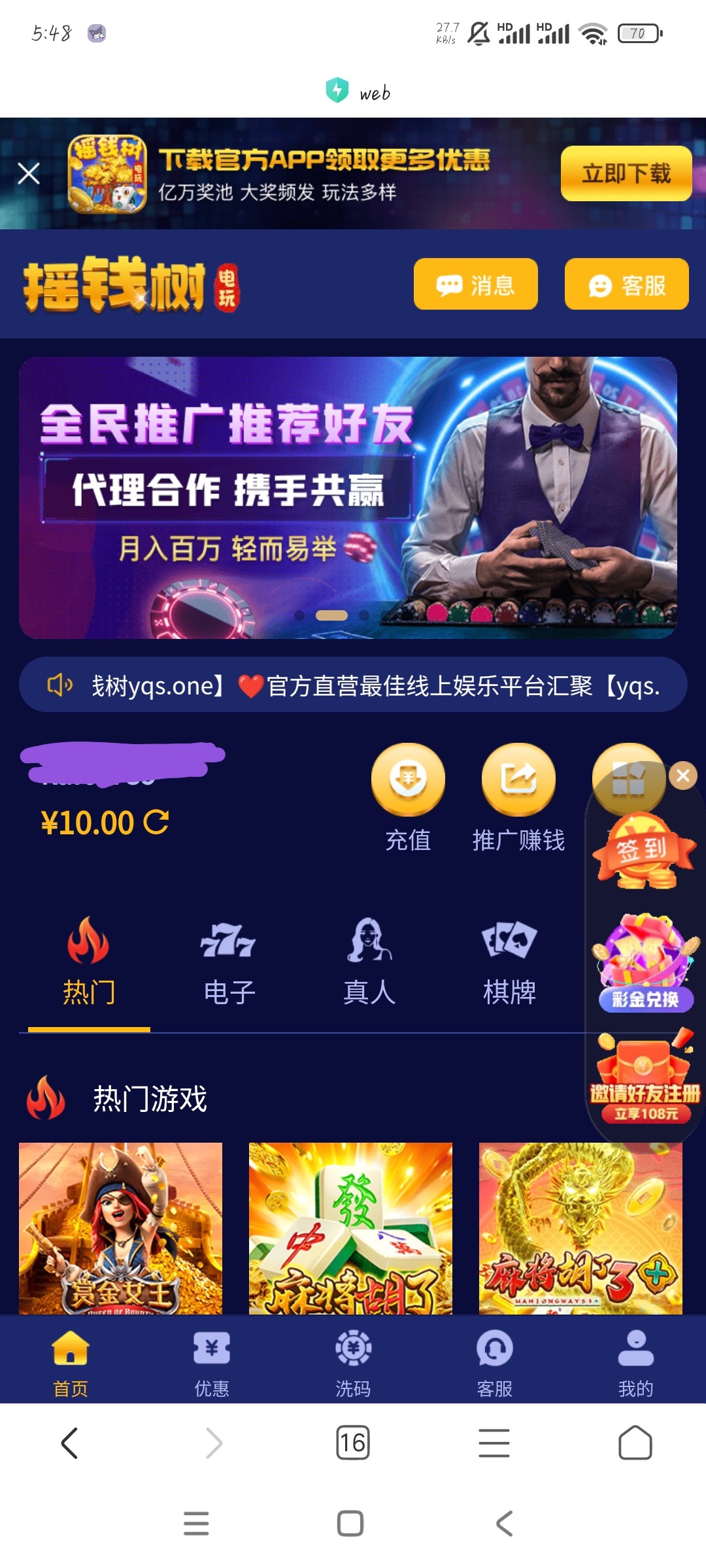The width and height of the screenshot is (706, 1568).
Task: Go to 洗码 in bottom navigation
Action: point(353,1360)
